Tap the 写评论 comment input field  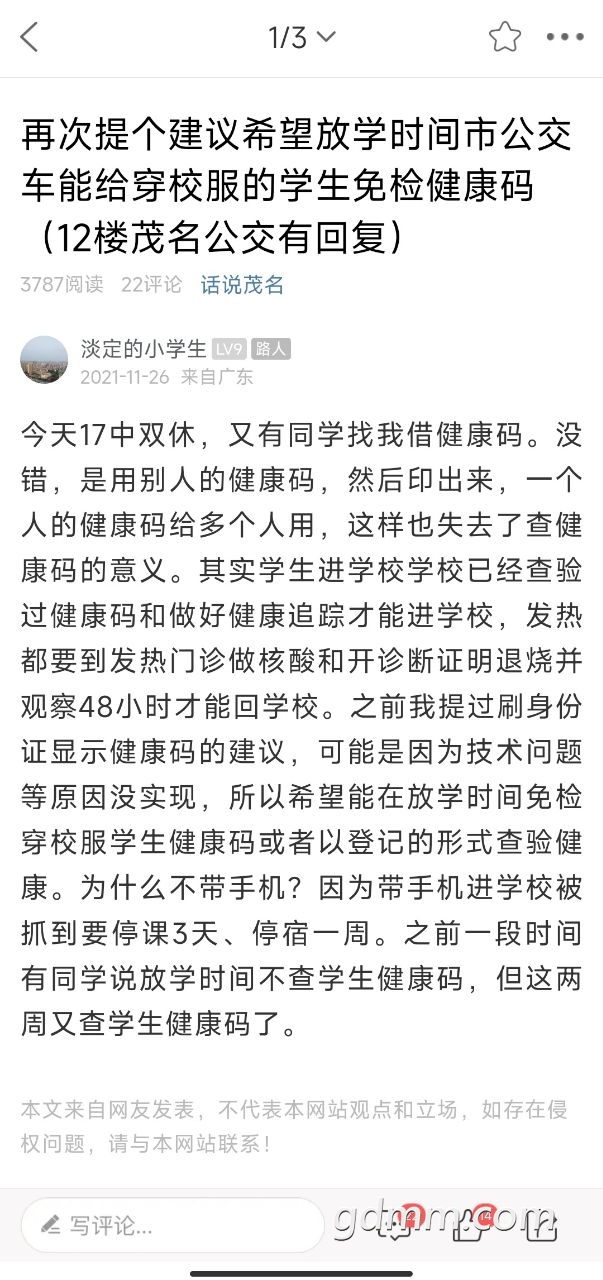[x=172, y=1225]
